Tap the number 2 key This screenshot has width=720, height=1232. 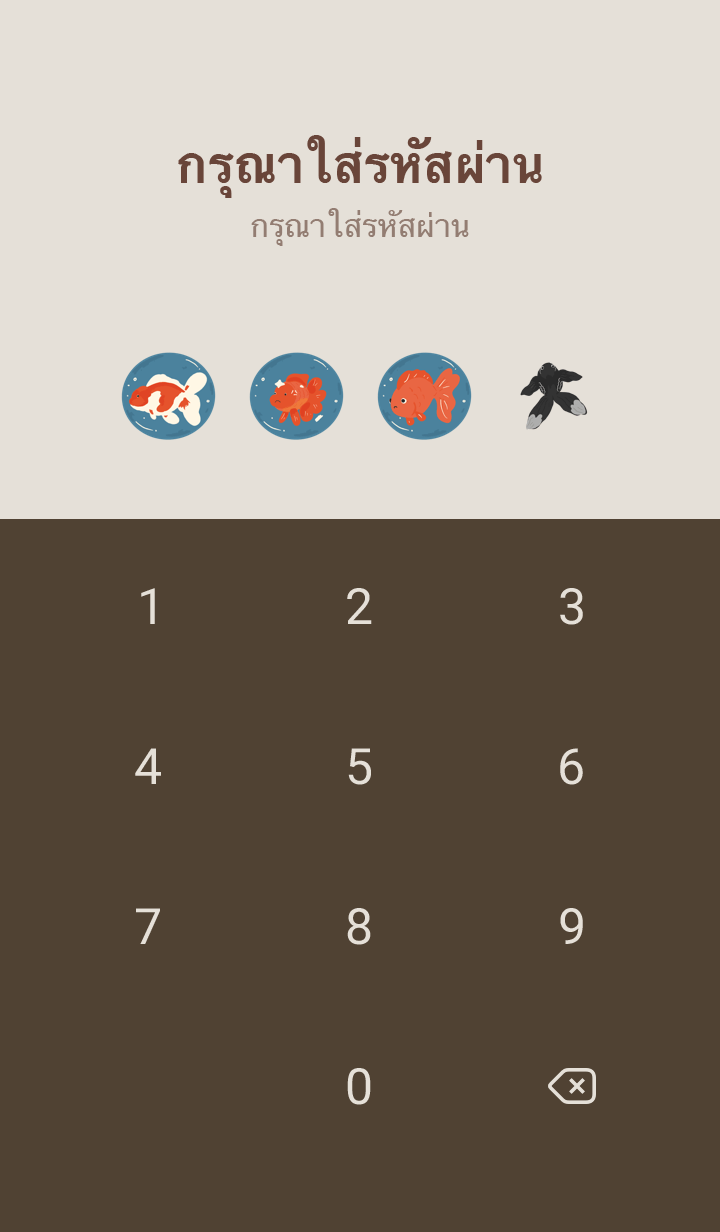click(x=359, y=607)
